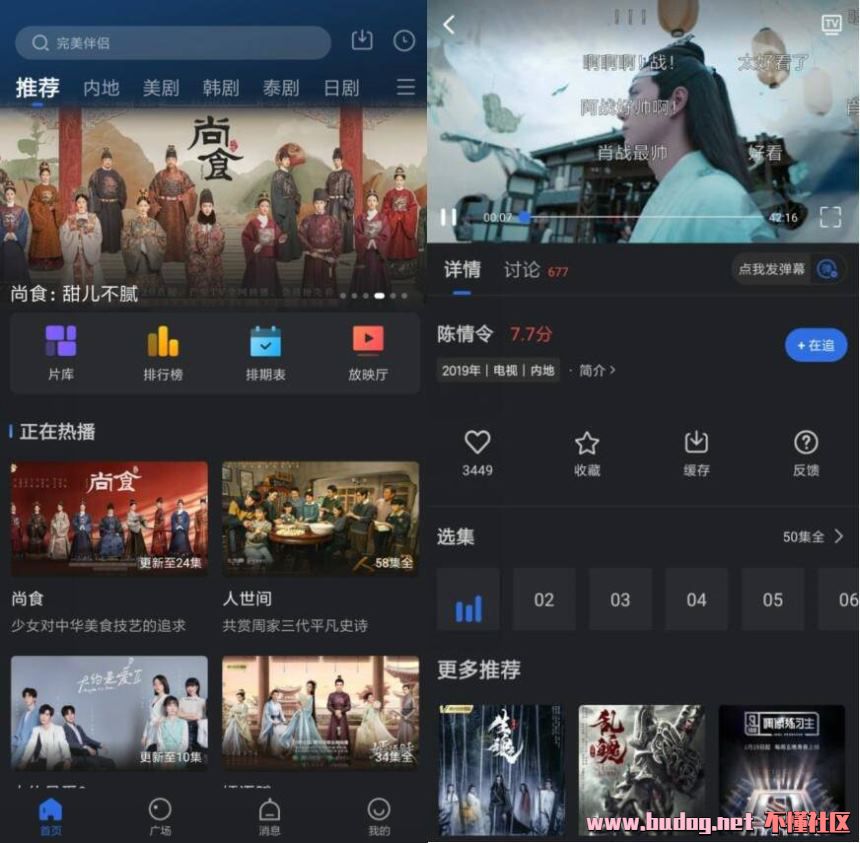Open the search box showing 完美伴侣

tap(172, 43)
